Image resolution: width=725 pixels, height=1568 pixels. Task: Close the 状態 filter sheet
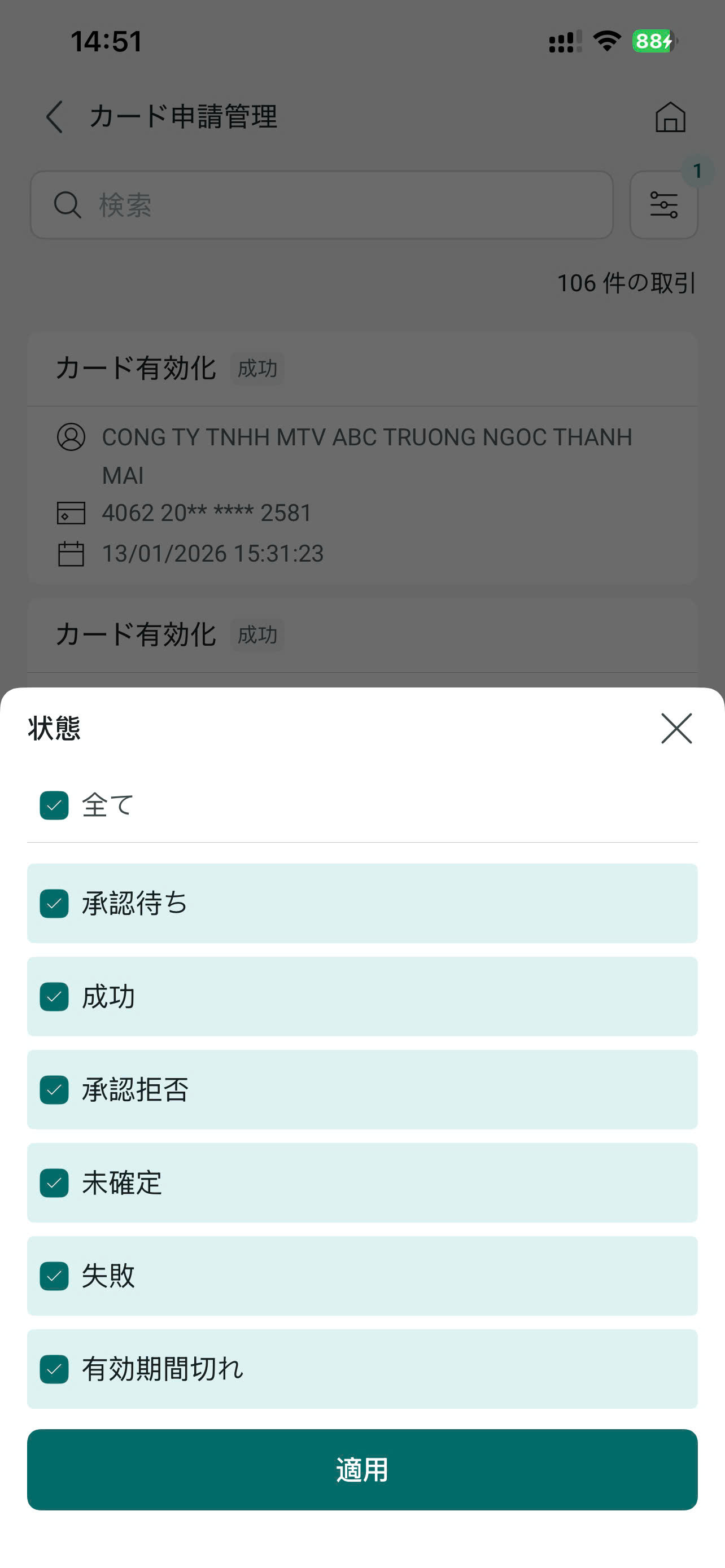[x=676, y=728]
